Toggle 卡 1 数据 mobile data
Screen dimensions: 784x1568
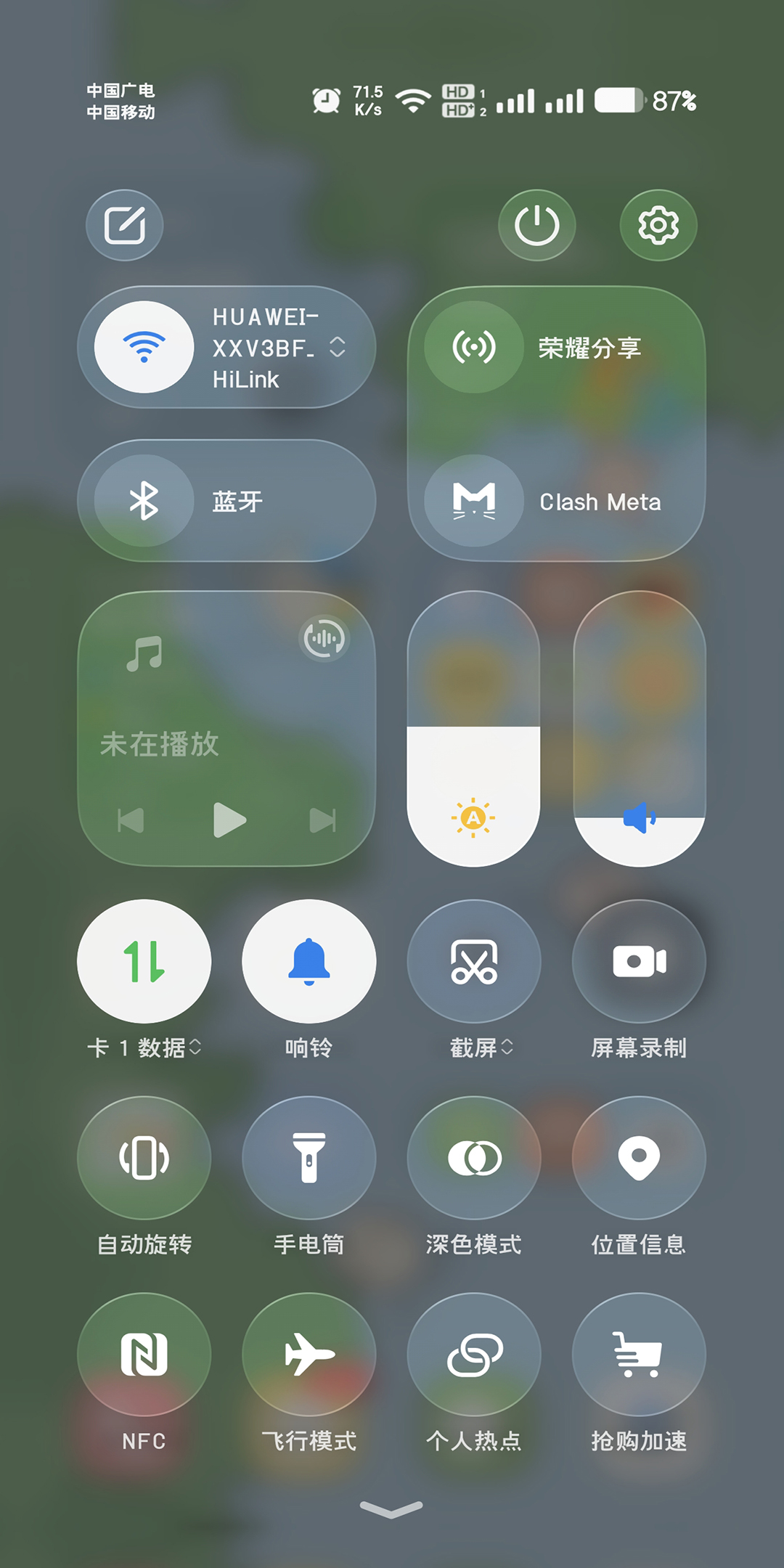pos(144,961)
